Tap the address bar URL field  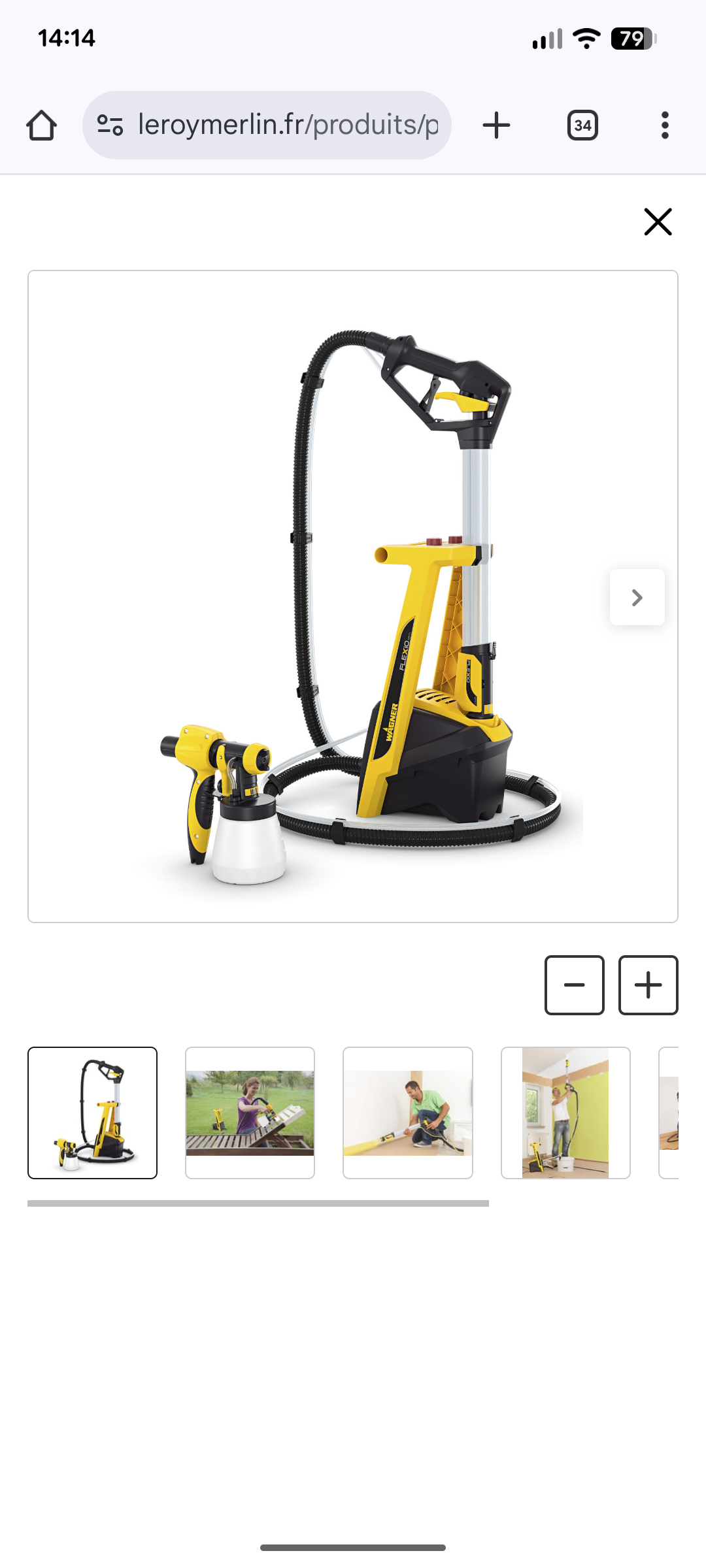pyautogui.click(x=288, y=125)
